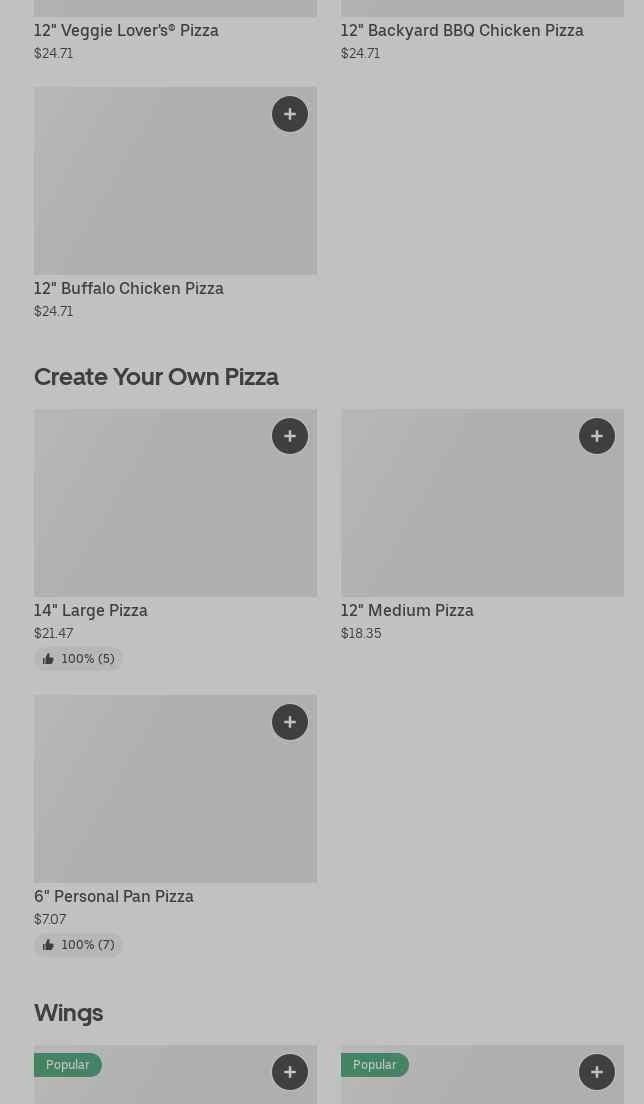The width and height of the screenshot is (644, 1104).
Task: View 12" Backyard BBQ Chicken Pizza
Action: tap(462, 30)
